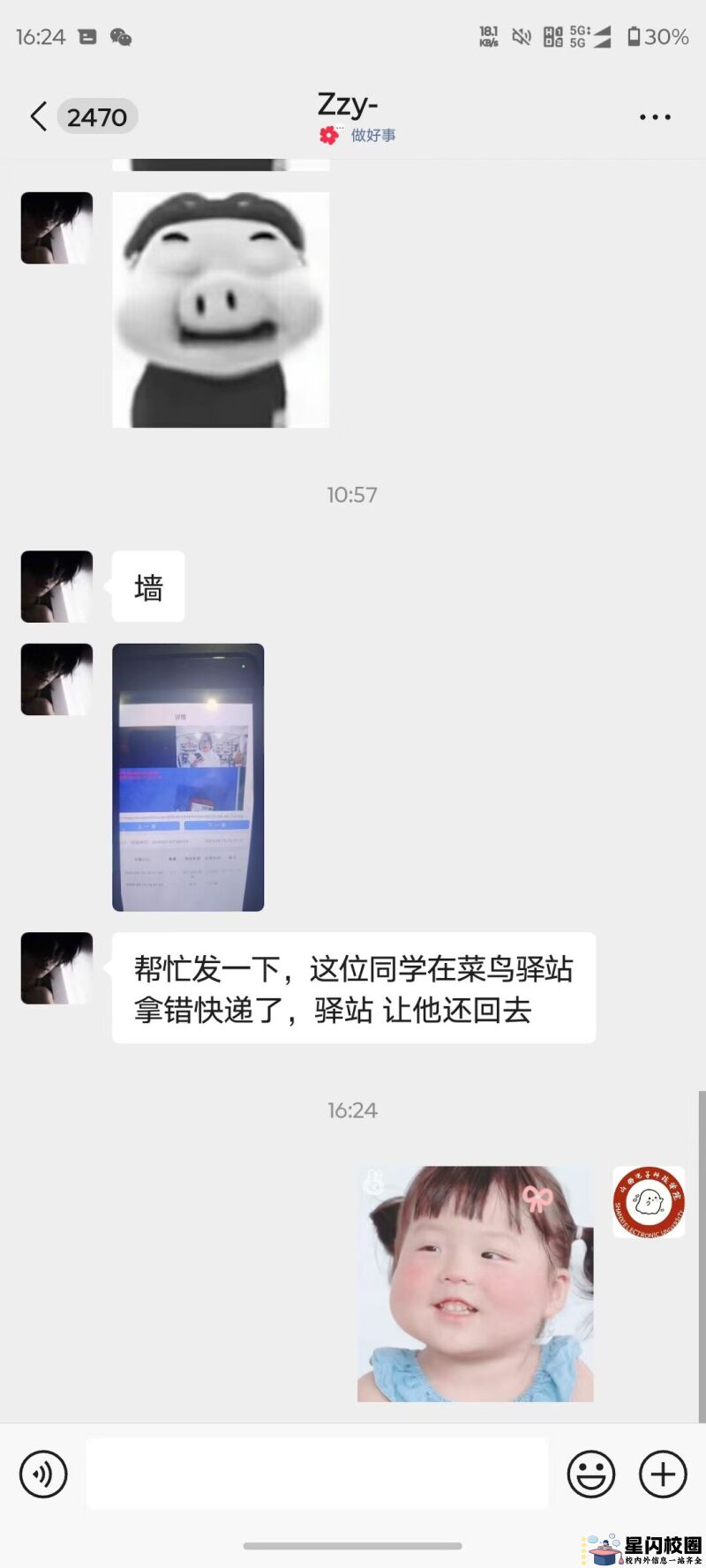Open the three-dot chat options menu
706x1568 pixels.
point(655,116)
